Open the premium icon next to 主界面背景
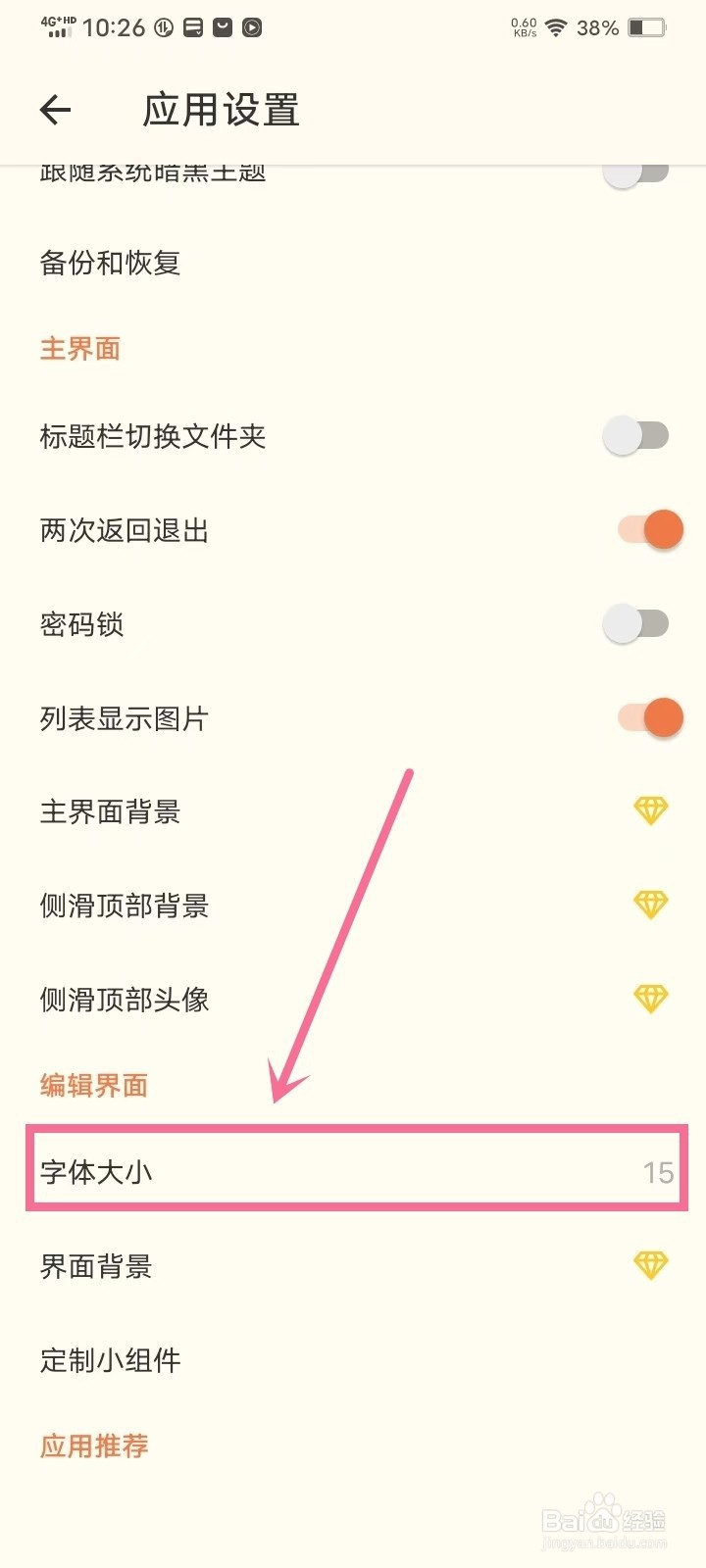The image size is (706, 1568). coord(650,810)
